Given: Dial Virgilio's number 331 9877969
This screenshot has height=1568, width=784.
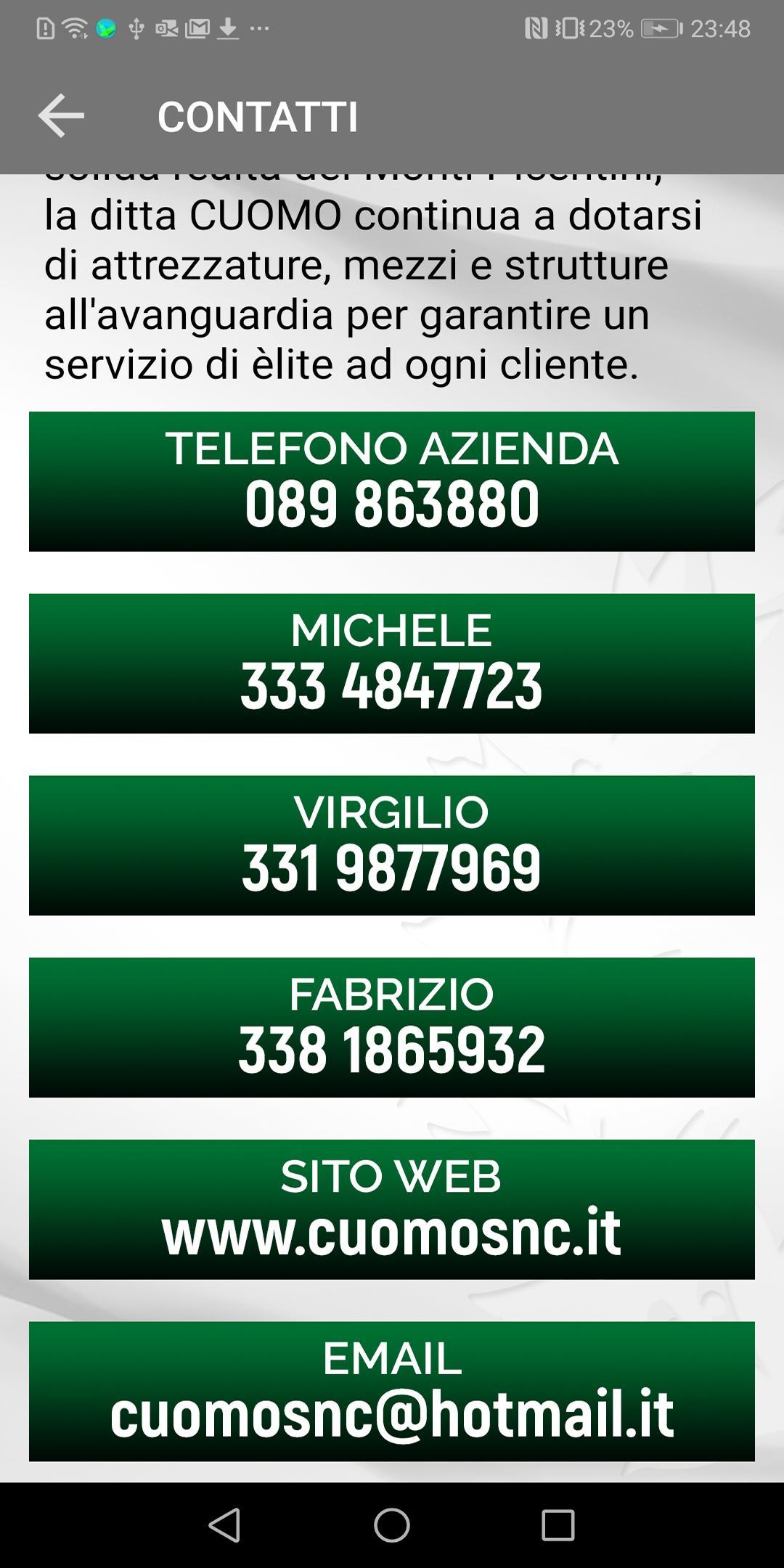Looking at the screenshot, I should 392,846.
